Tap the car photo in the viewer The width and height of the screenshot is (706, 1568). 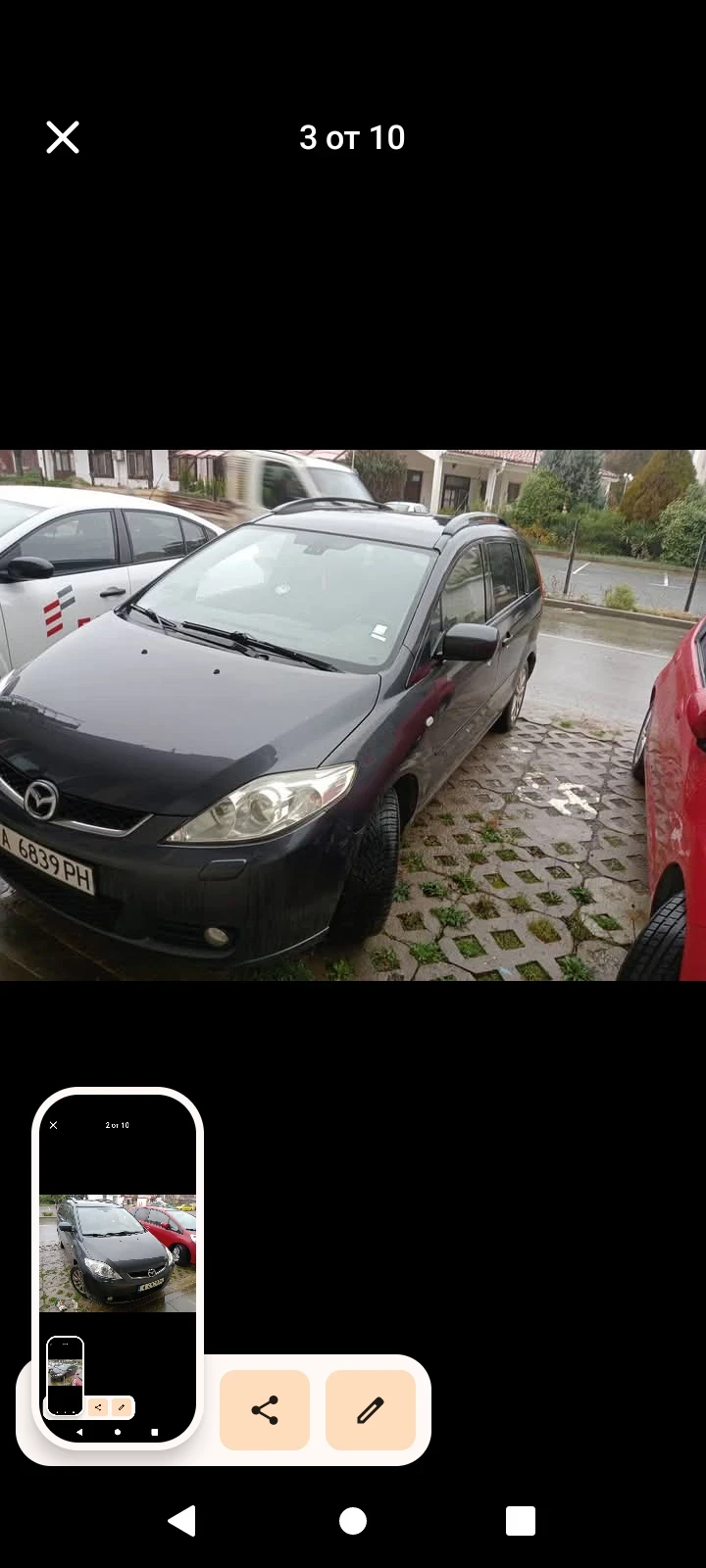point(353,715)
